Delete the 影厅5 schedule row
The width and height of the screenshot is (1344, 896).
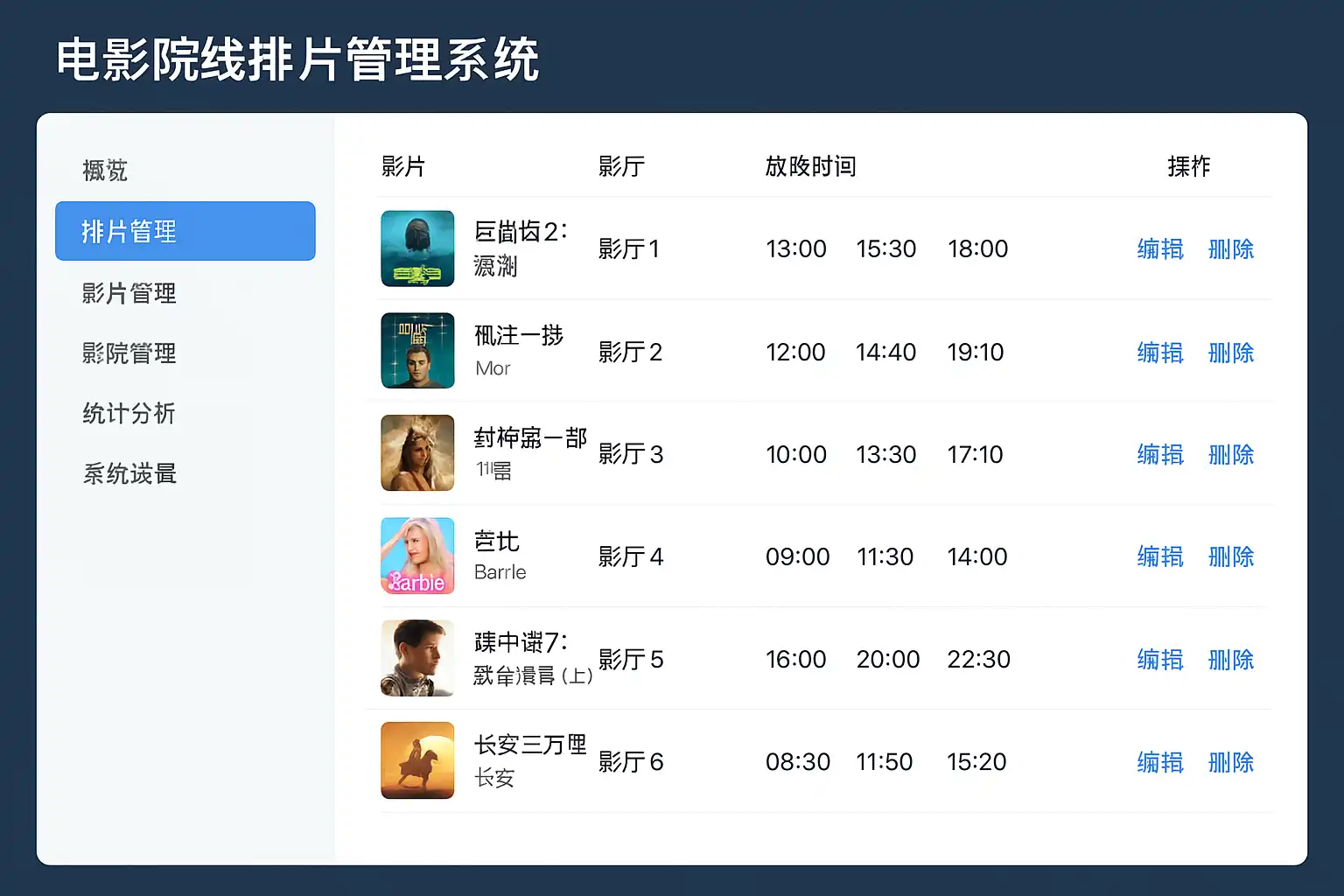(x=1230, y=660)
